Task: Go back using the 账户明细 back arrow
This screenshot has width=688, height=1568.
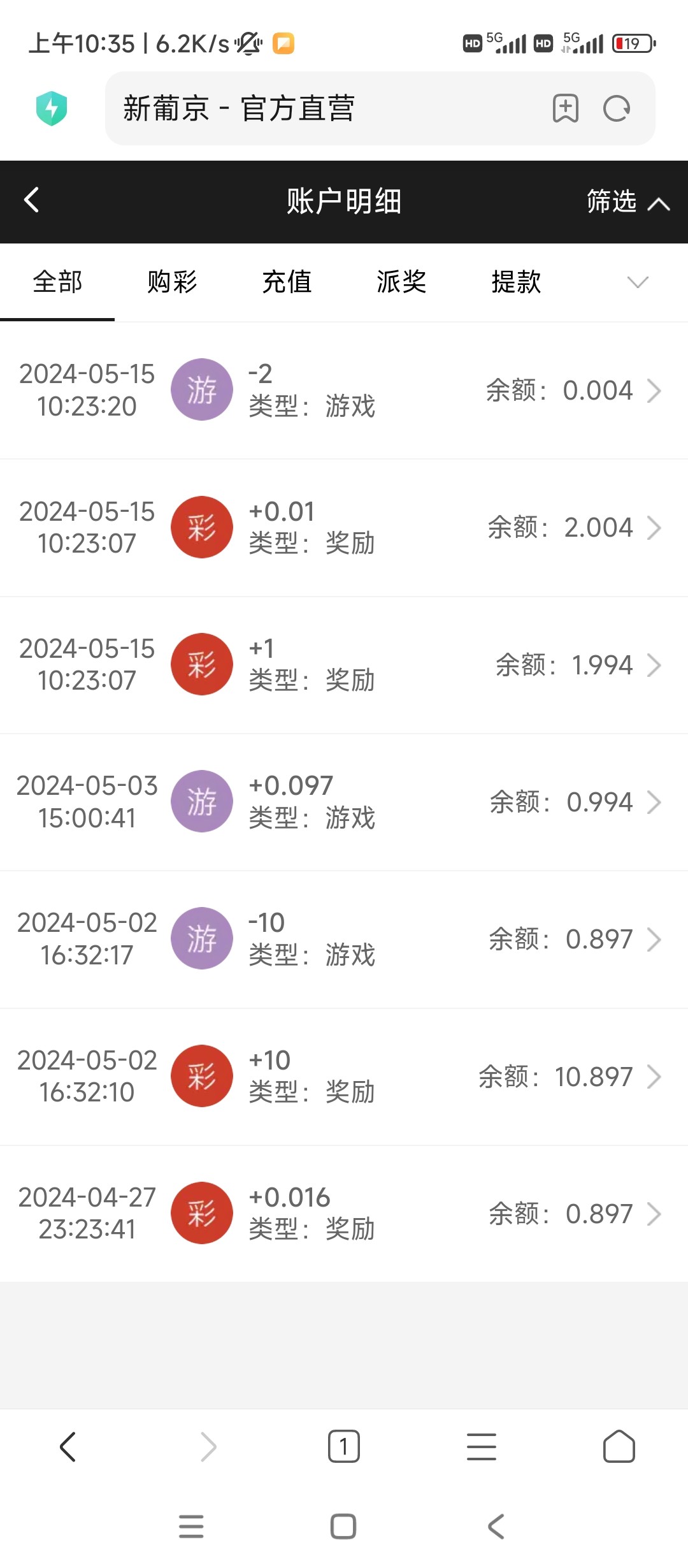Action: [31, 200]
